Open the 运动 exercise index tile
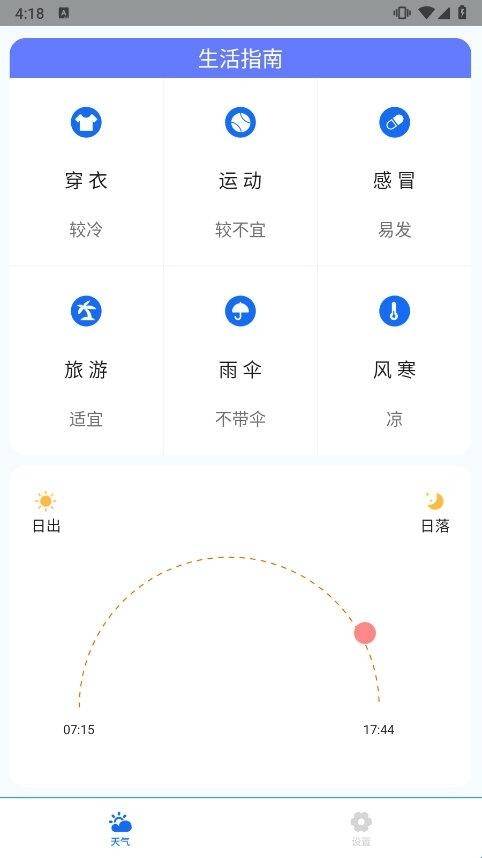 pyautogui.click(x=240, y=172)
